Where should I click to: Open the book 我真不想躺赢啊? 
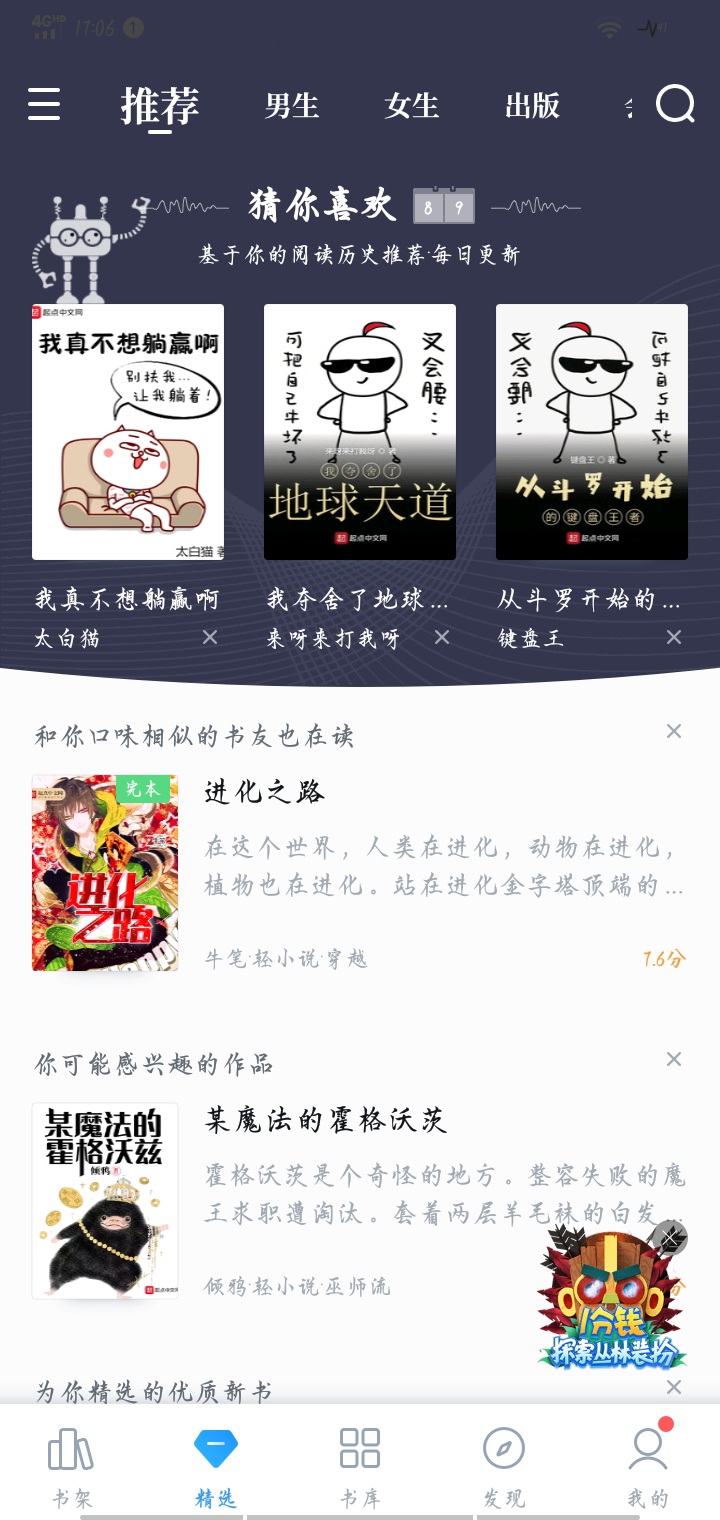click(x=128, y=432)
